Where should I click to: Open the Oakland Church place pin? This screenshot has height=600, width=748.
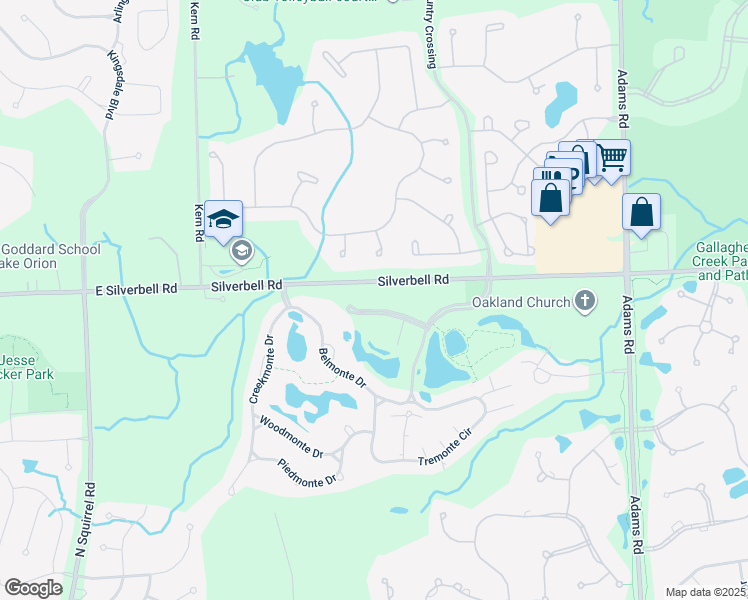(585, 302)
